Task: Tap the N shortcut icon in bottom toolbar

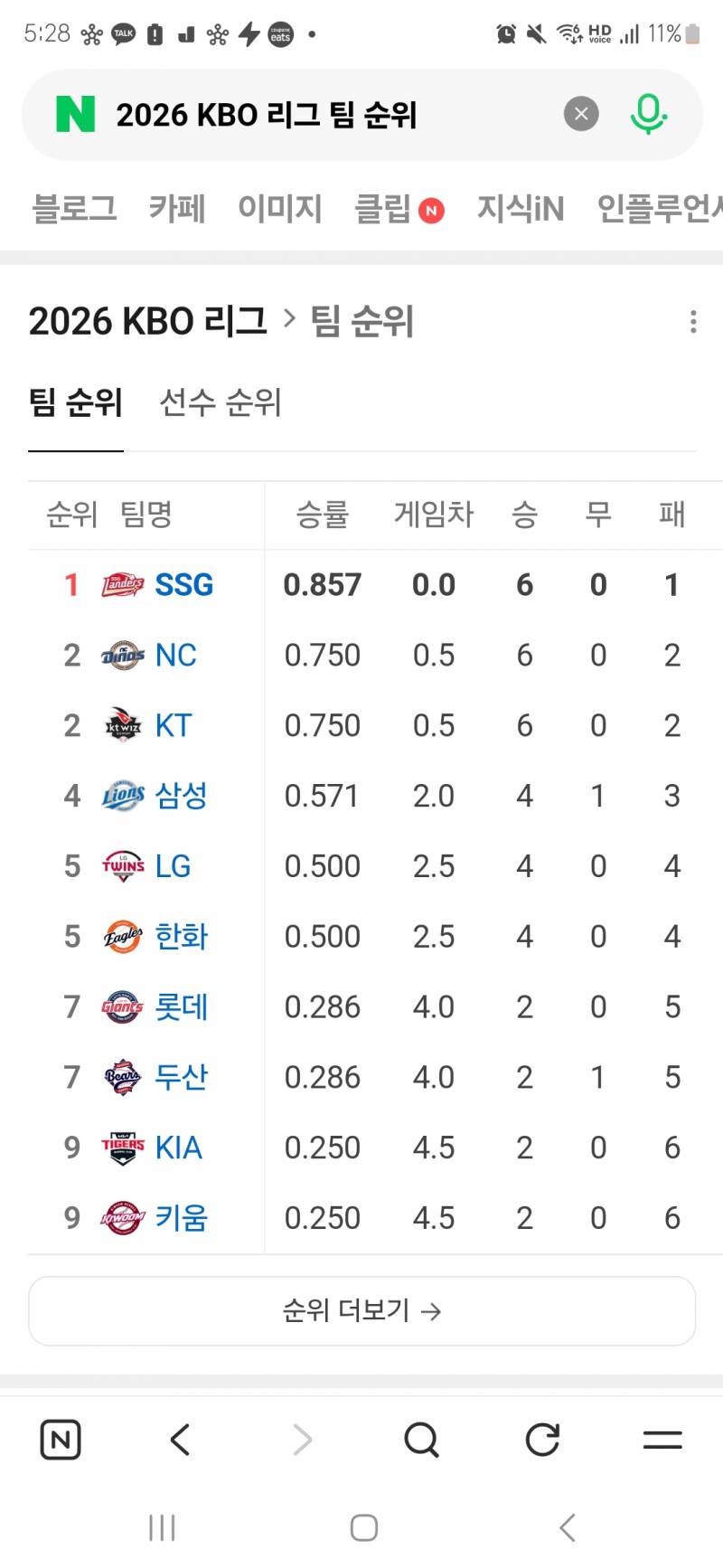Action: pyautogui.click(x=60, y=1438)
